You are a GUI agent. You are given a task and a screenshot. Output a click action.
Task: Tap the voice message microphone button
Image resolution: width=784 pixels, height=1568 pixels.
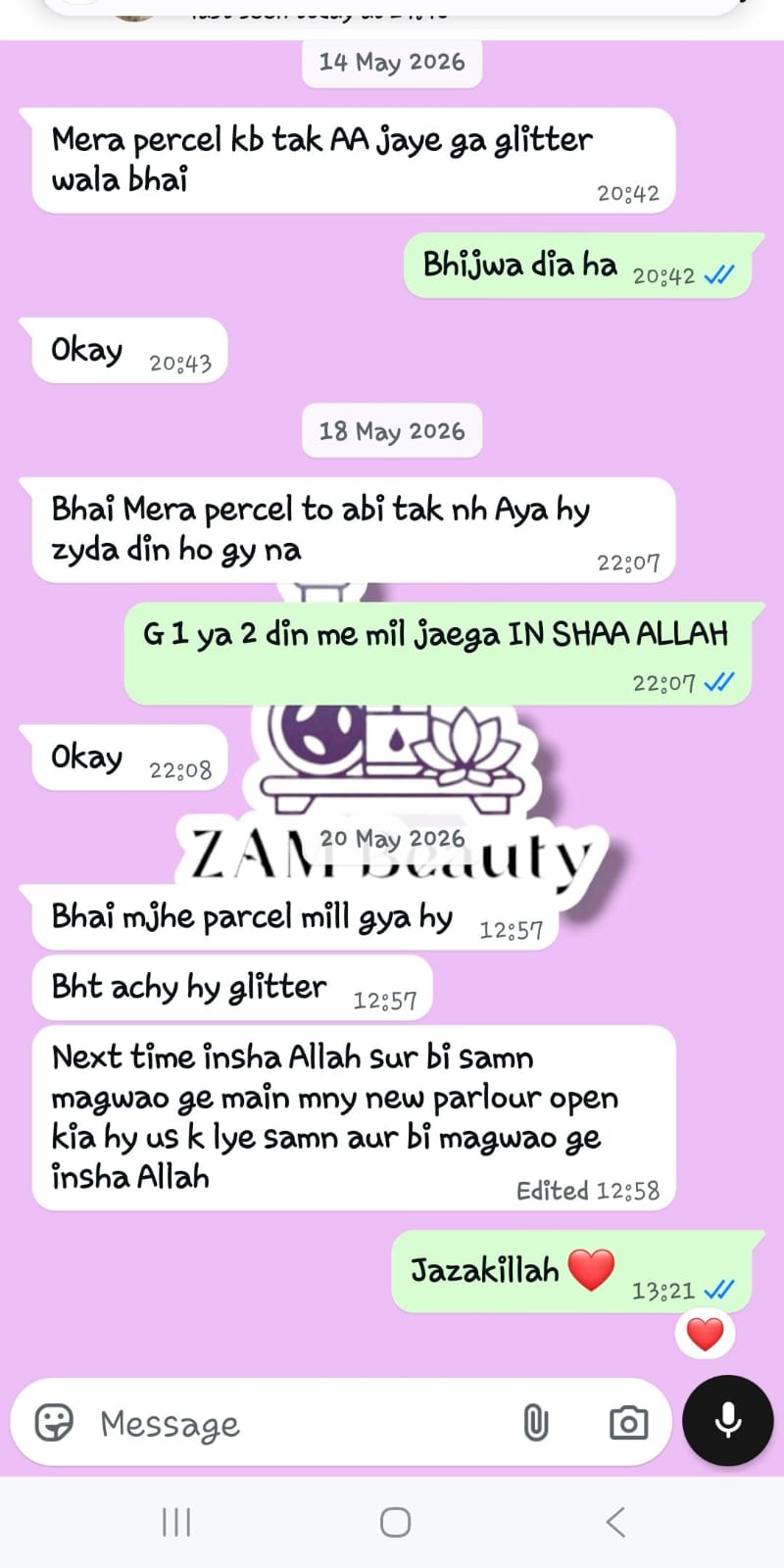[x=728, y=1420]
